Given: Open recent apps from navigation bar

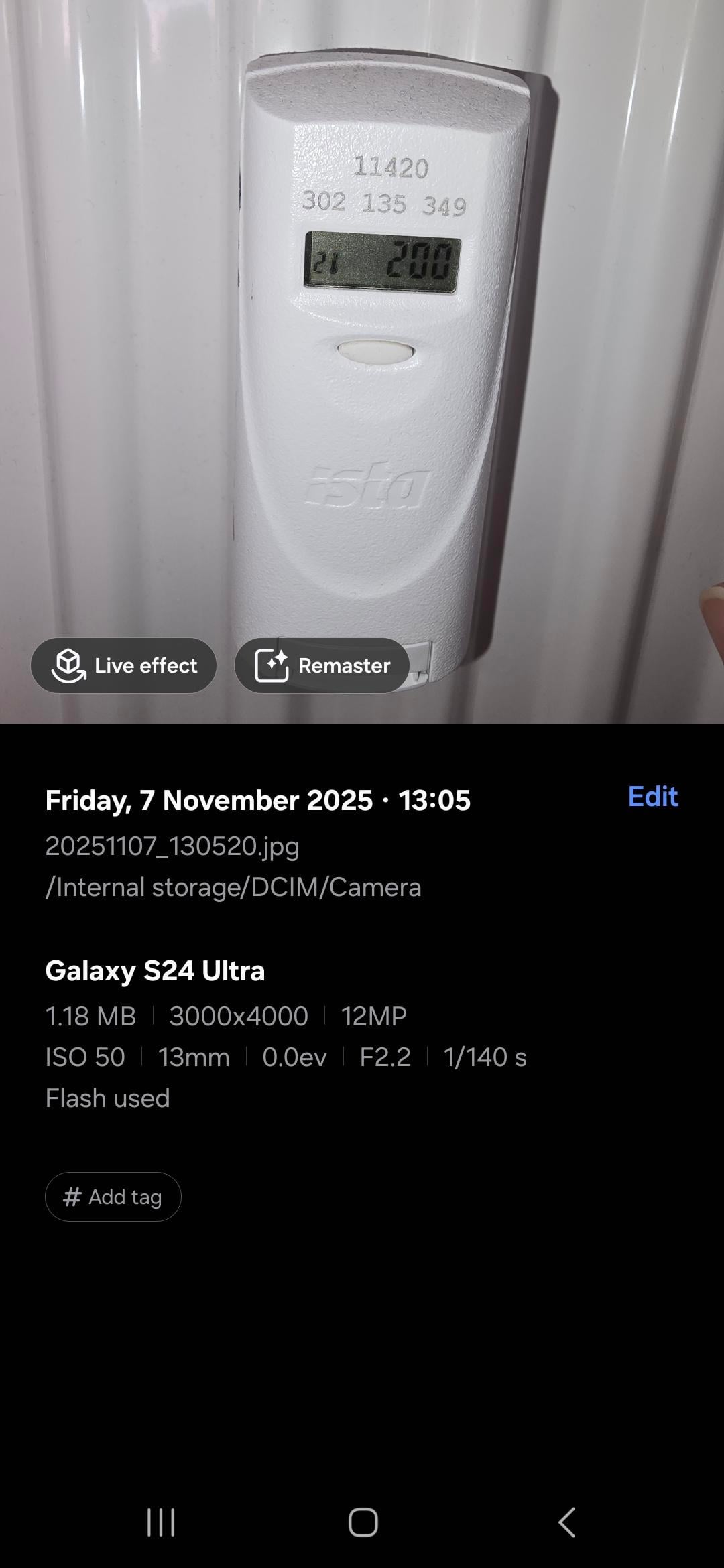Looking at the screenshot, I should pos(161,1522).
